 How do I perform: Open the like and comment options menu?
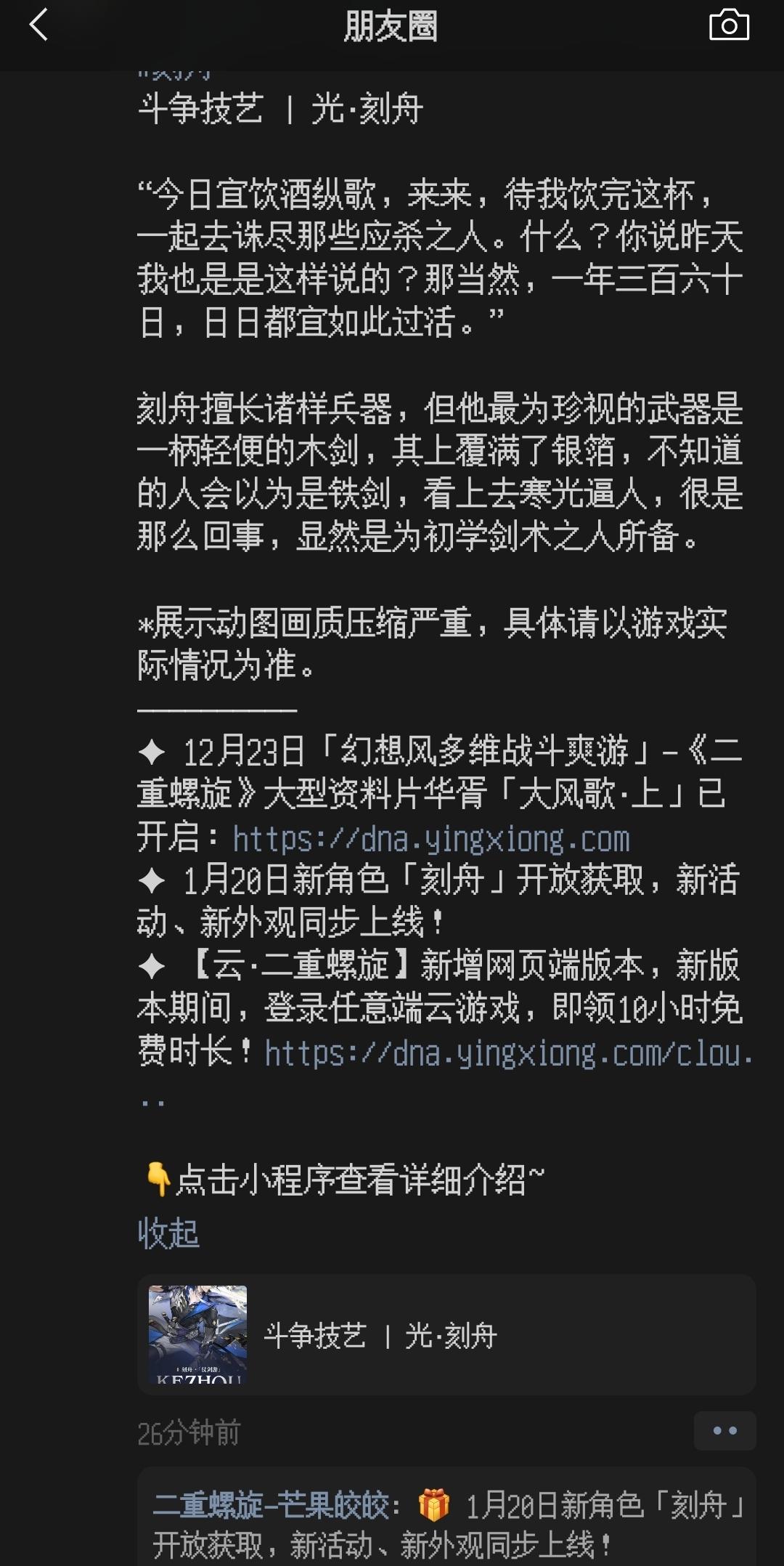[x=724, y=1430]
